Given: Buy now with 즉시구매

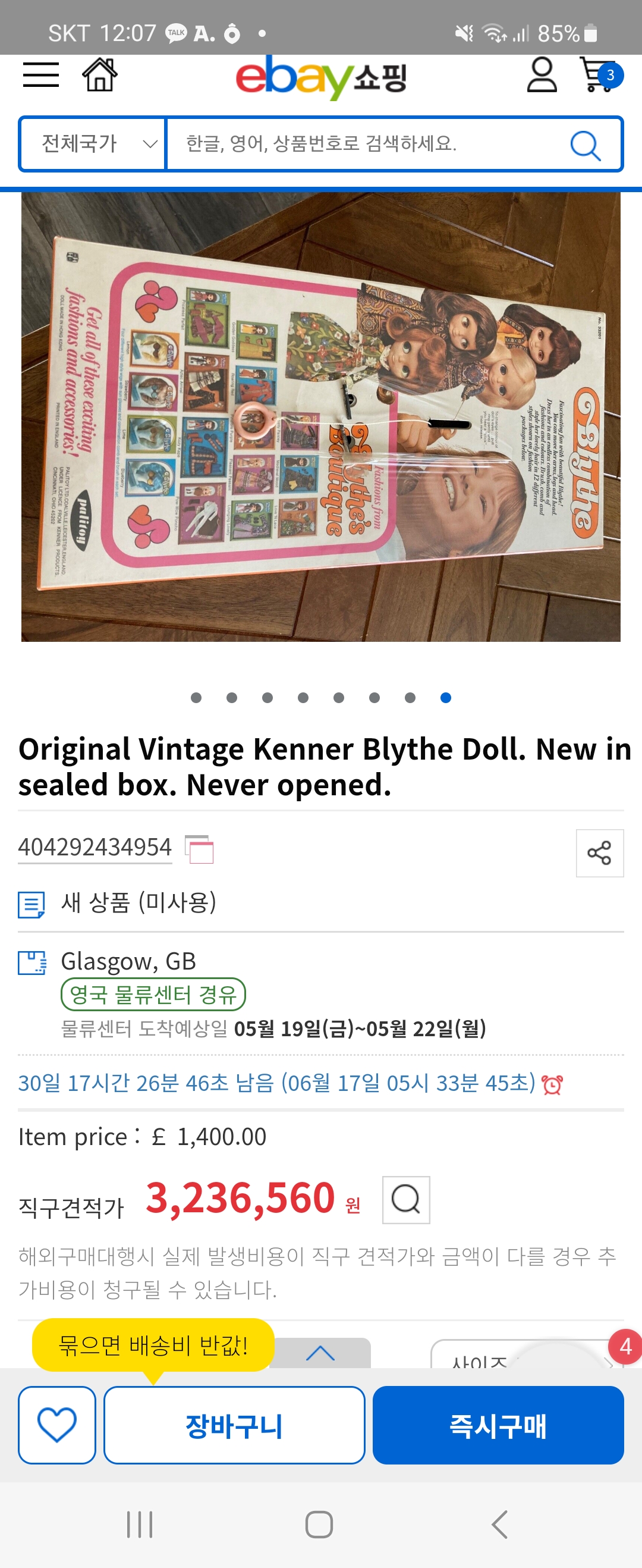Looking at the screenshot, I should point(498,1425).
